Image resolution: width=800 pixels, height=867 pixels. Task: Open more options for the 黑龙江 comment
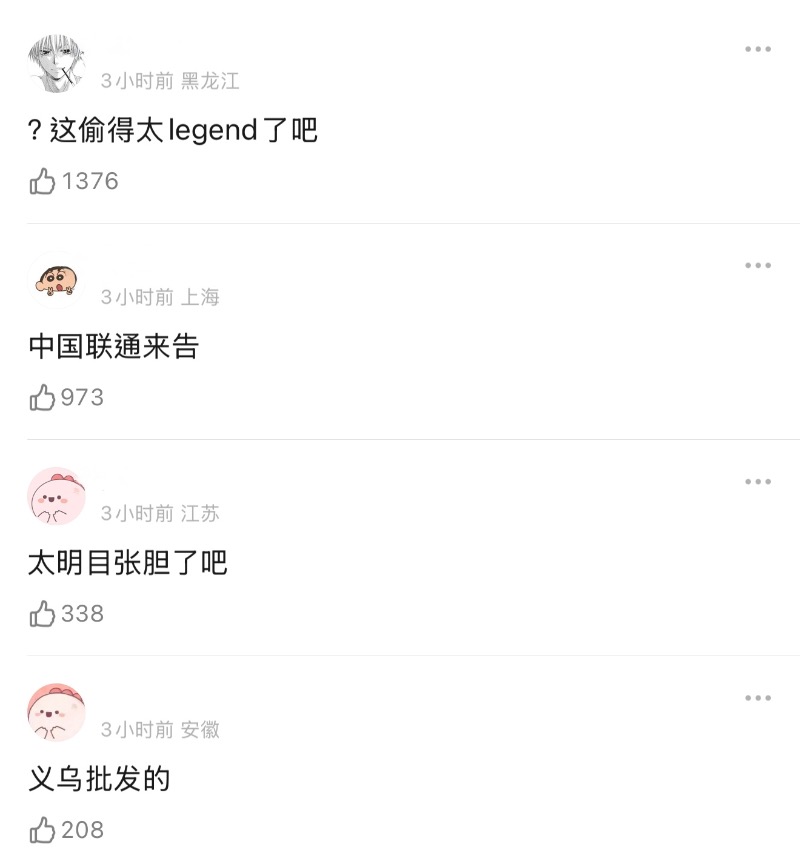click(757, 49)
